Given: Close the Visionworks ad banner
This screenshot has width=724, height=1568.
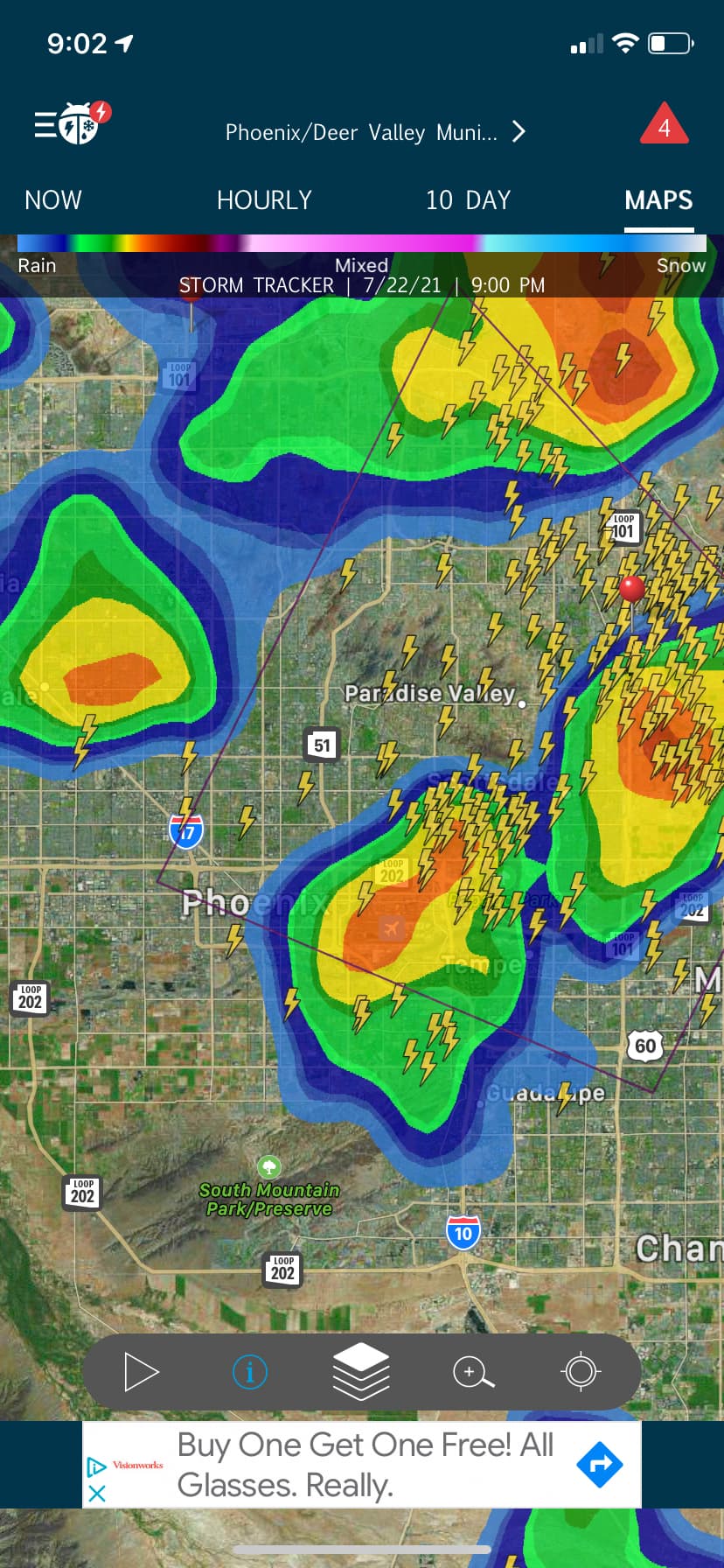Looking at the screenshot, I should coord(97,1494).
